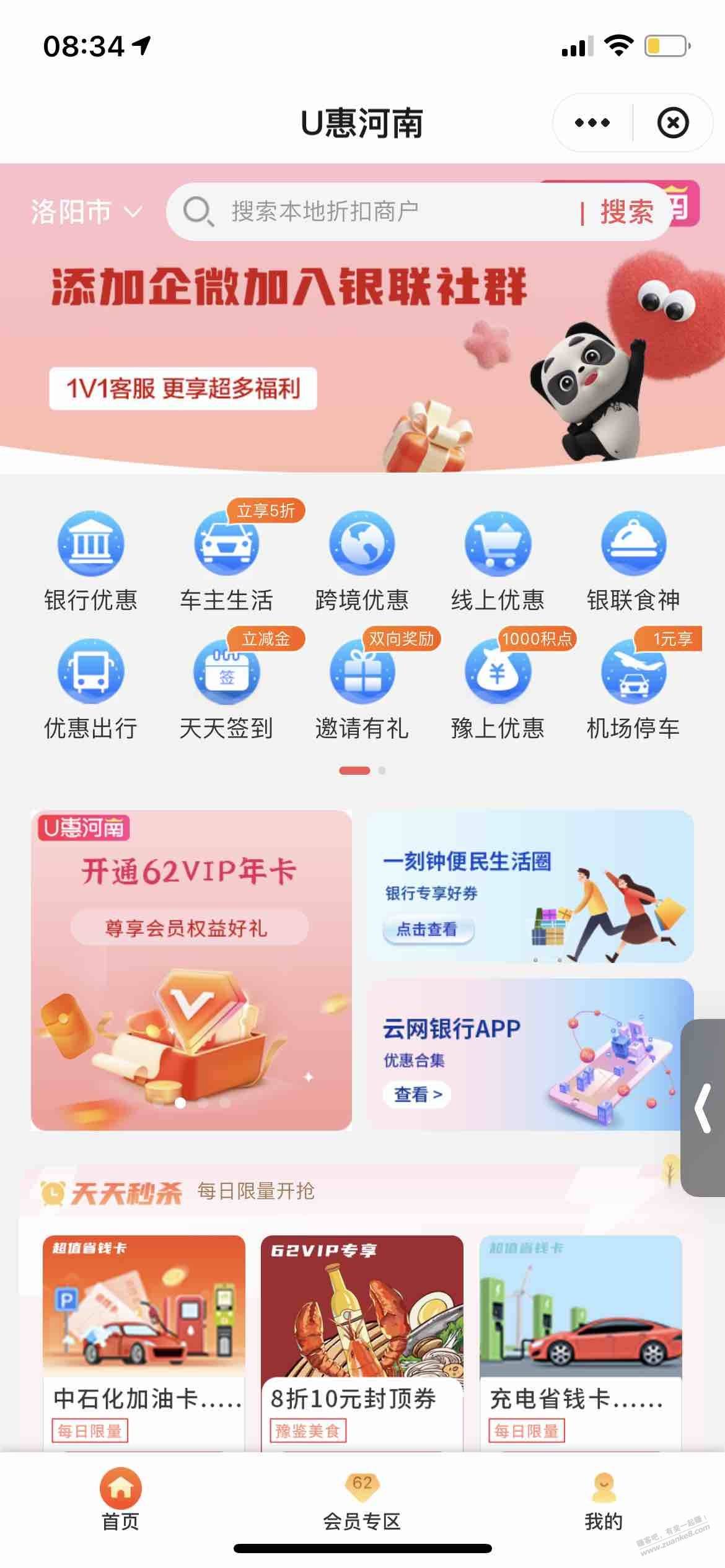725x1568 pixels.
Task: Open 邀请有礼 invite rewards
Action: pyautogui.click(x=362, y=689)
